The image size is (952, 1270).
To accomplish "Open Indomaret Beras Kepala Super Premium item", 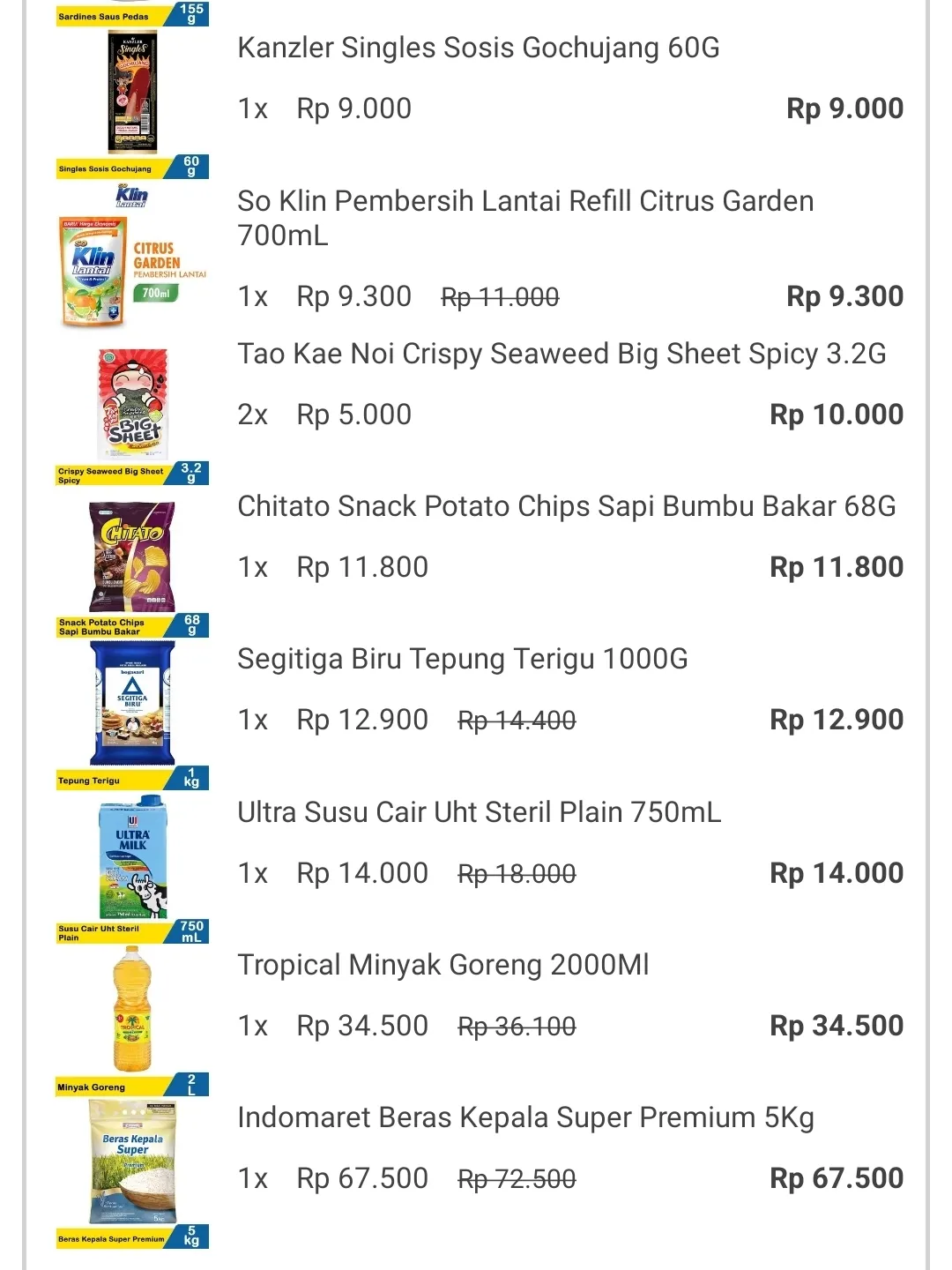I will (525, 1117).
